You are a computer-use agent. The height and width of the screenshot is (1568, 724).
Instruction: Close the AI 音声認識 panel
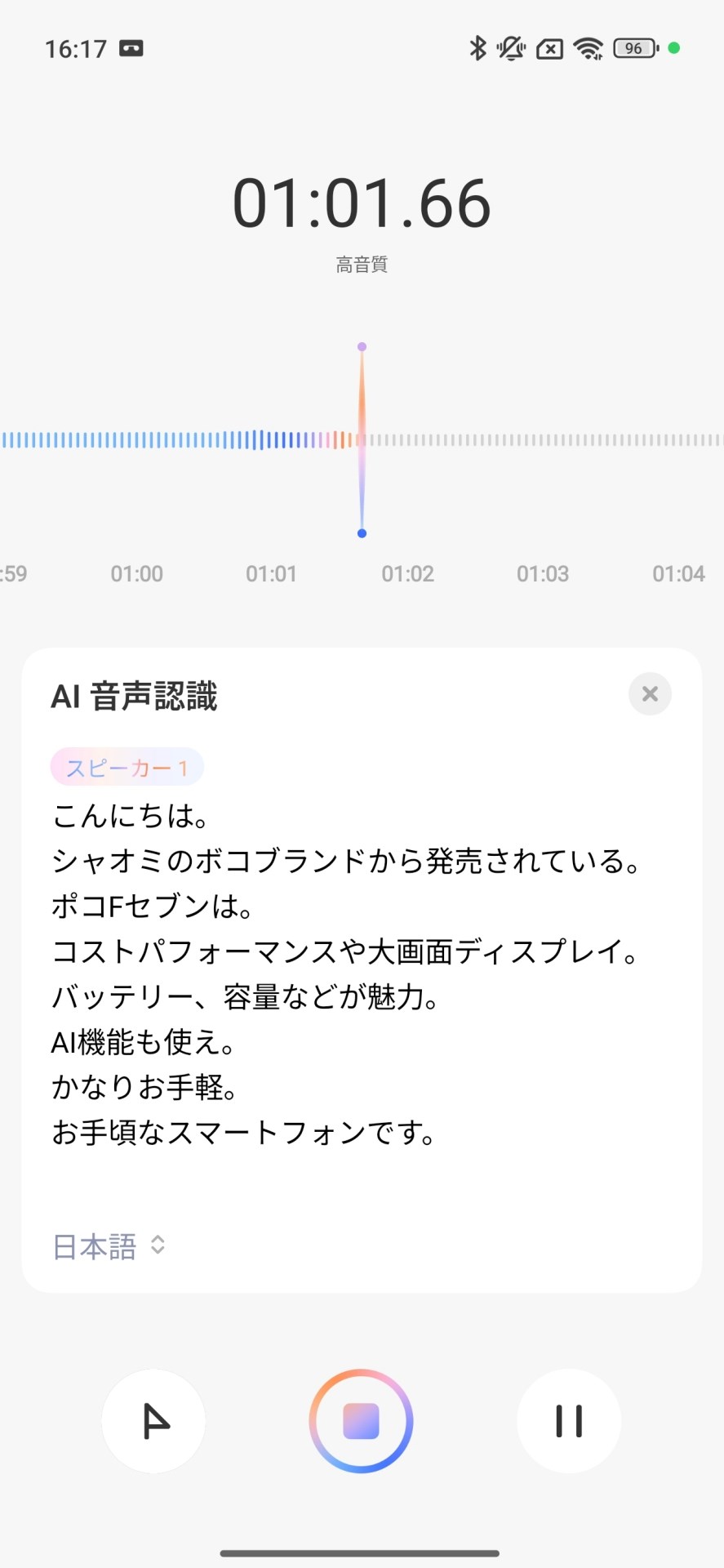(x=650, y=694)
